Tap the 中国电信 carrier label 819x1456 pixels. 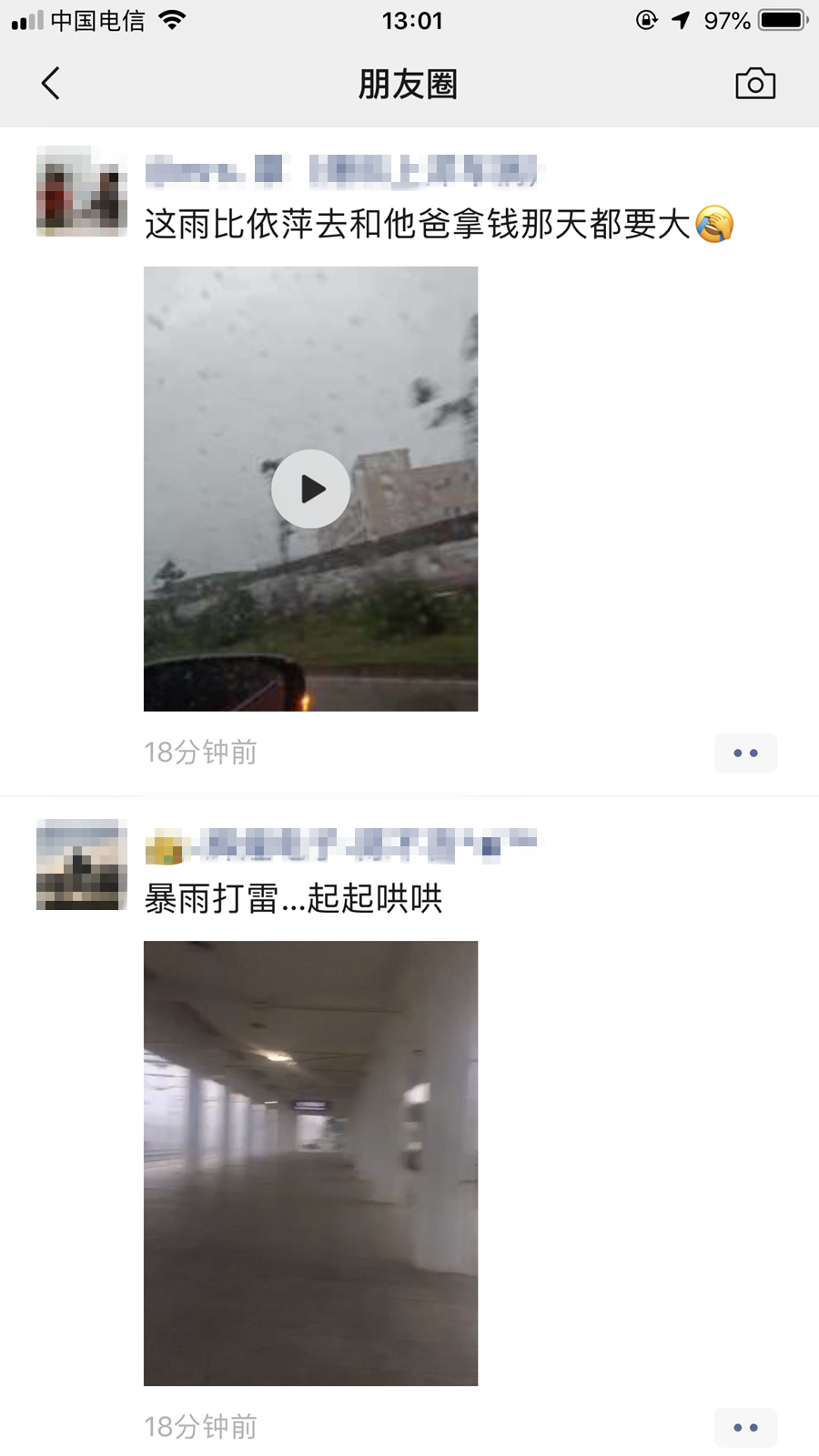(100, 19)
